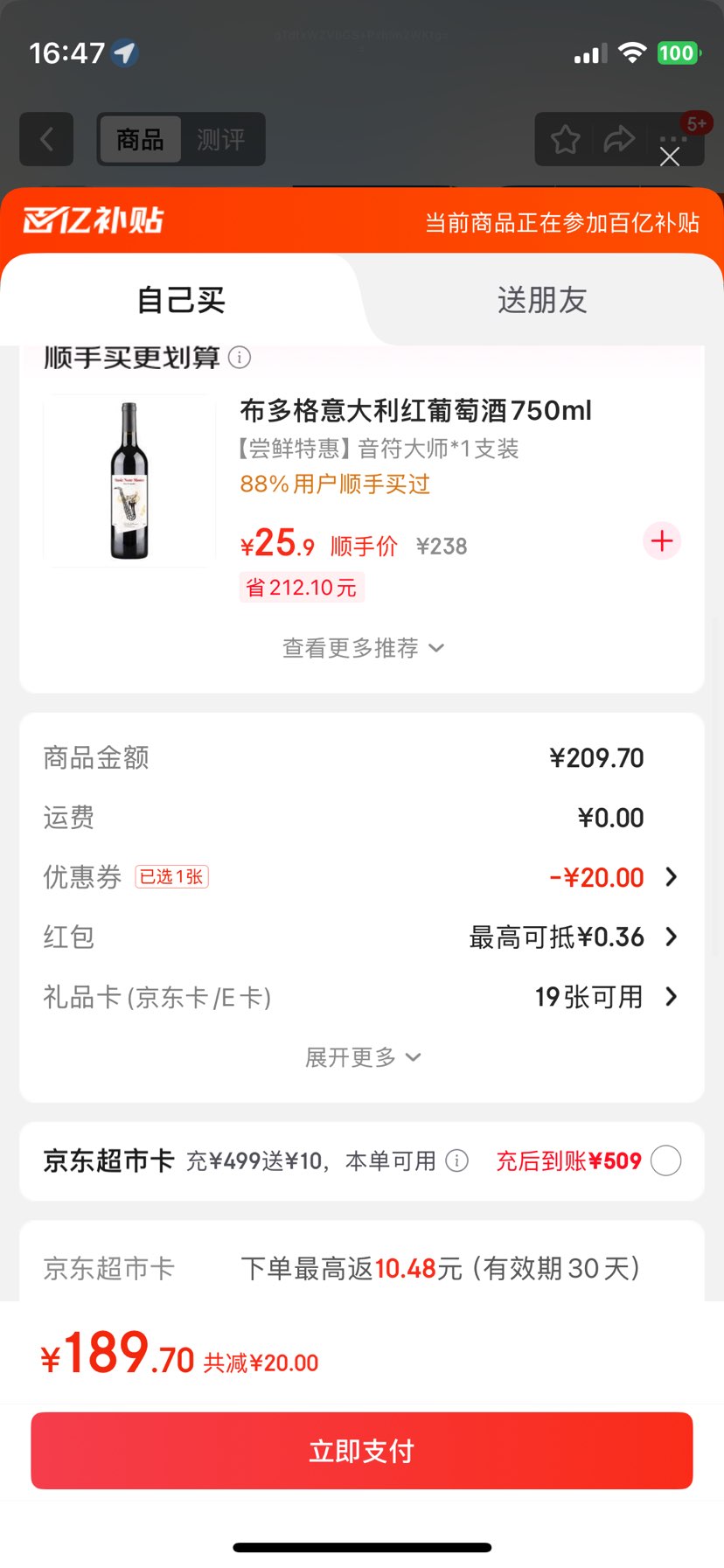The image size is (724, 1568).
Task: Open sharing with the share arrow icon
Action: tap(620, 139)
